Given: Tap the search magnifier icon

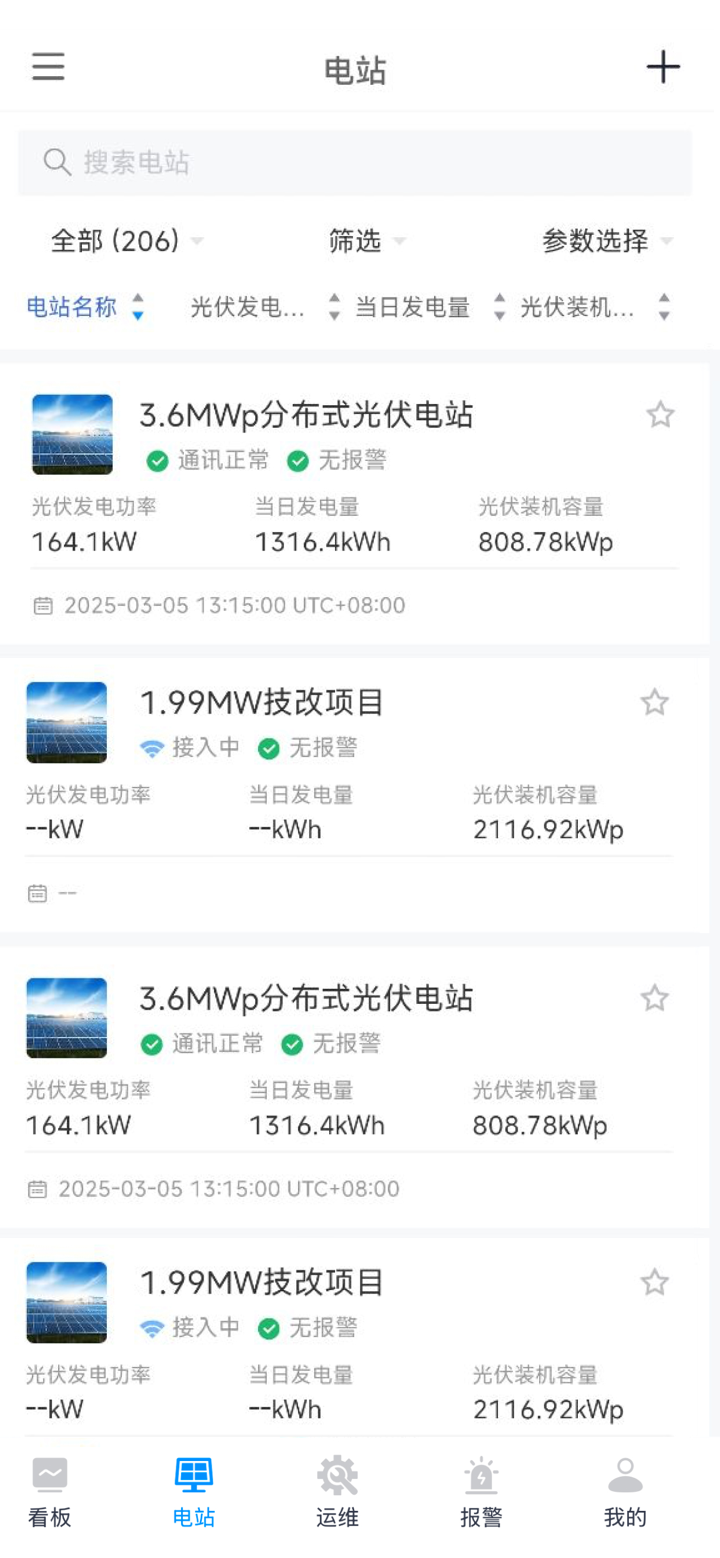Looking at the screenshot, I should pos(57,161).
